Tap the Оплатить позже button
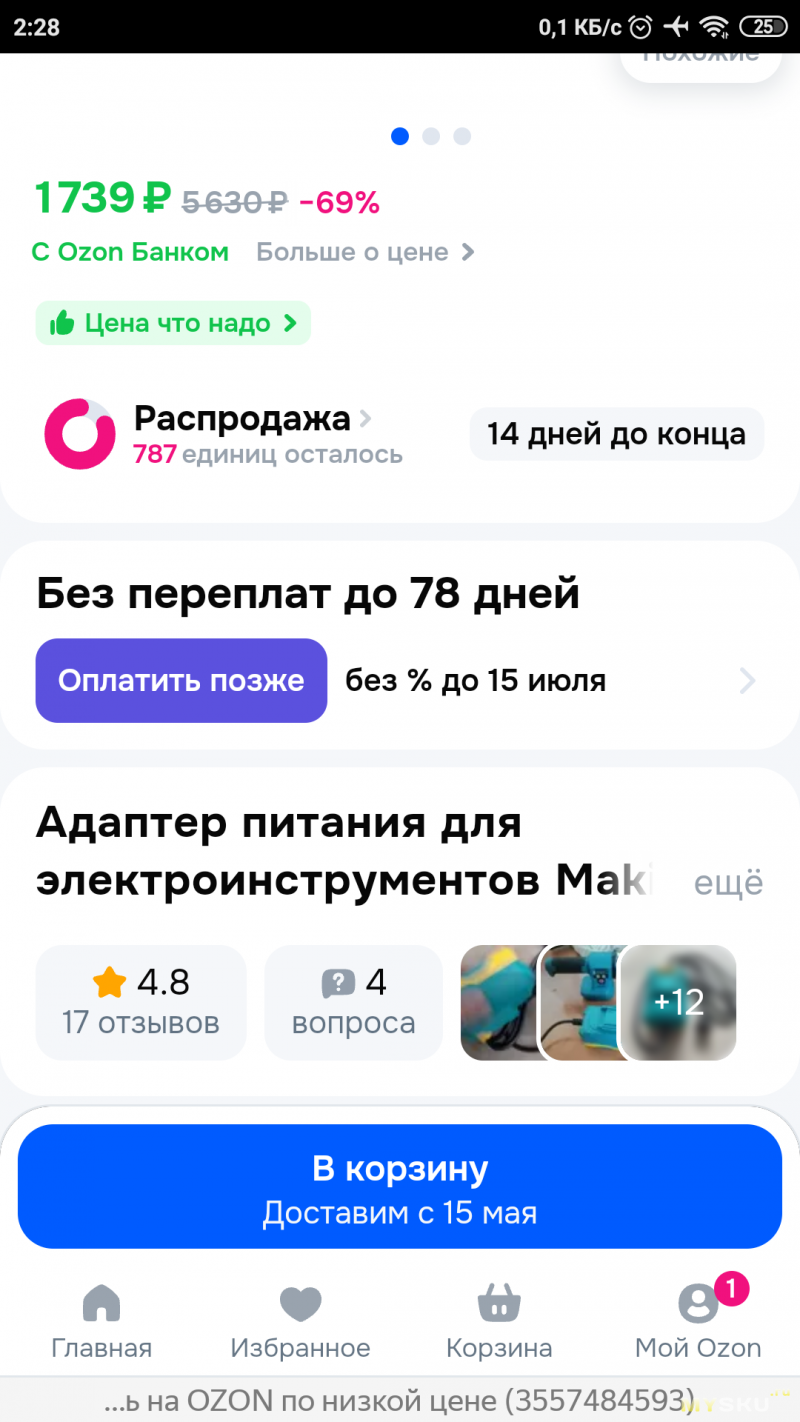The image size is (800, 1422). pos(181,681)
